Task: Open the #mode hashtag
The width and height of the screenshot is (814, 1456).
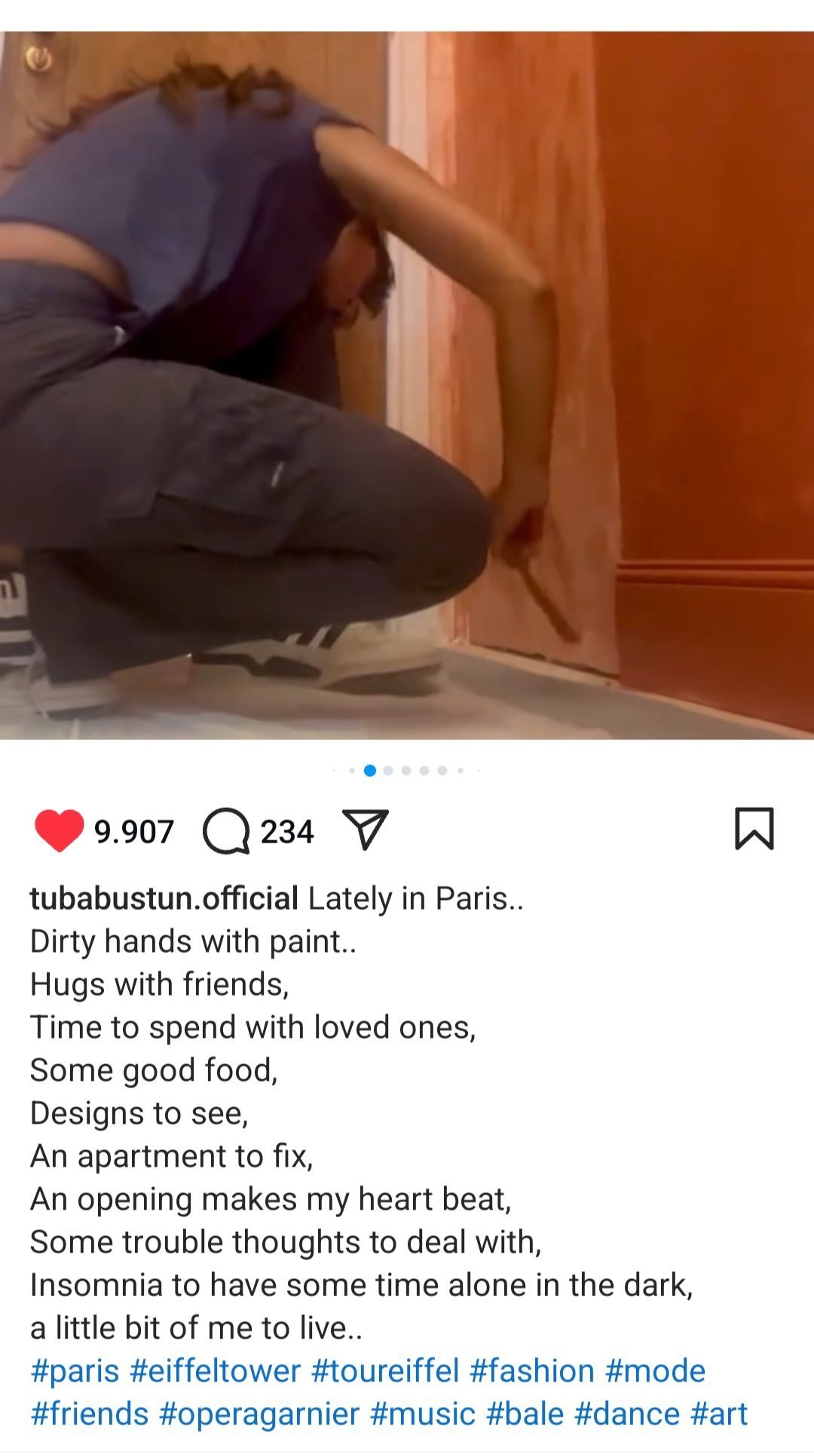Action: coord(655,1371)
